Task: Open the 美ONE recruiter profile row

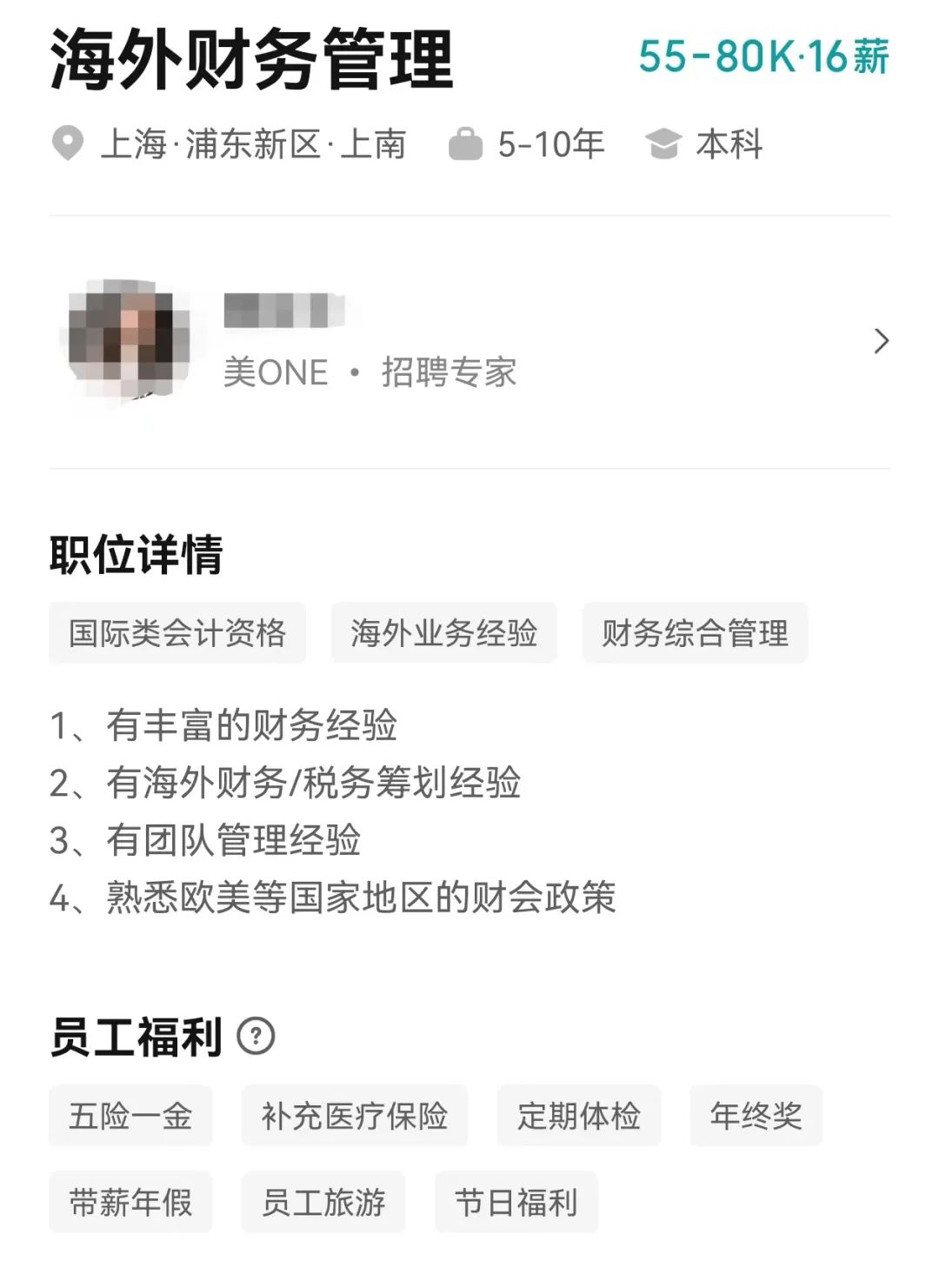Action: pos(469,342)
